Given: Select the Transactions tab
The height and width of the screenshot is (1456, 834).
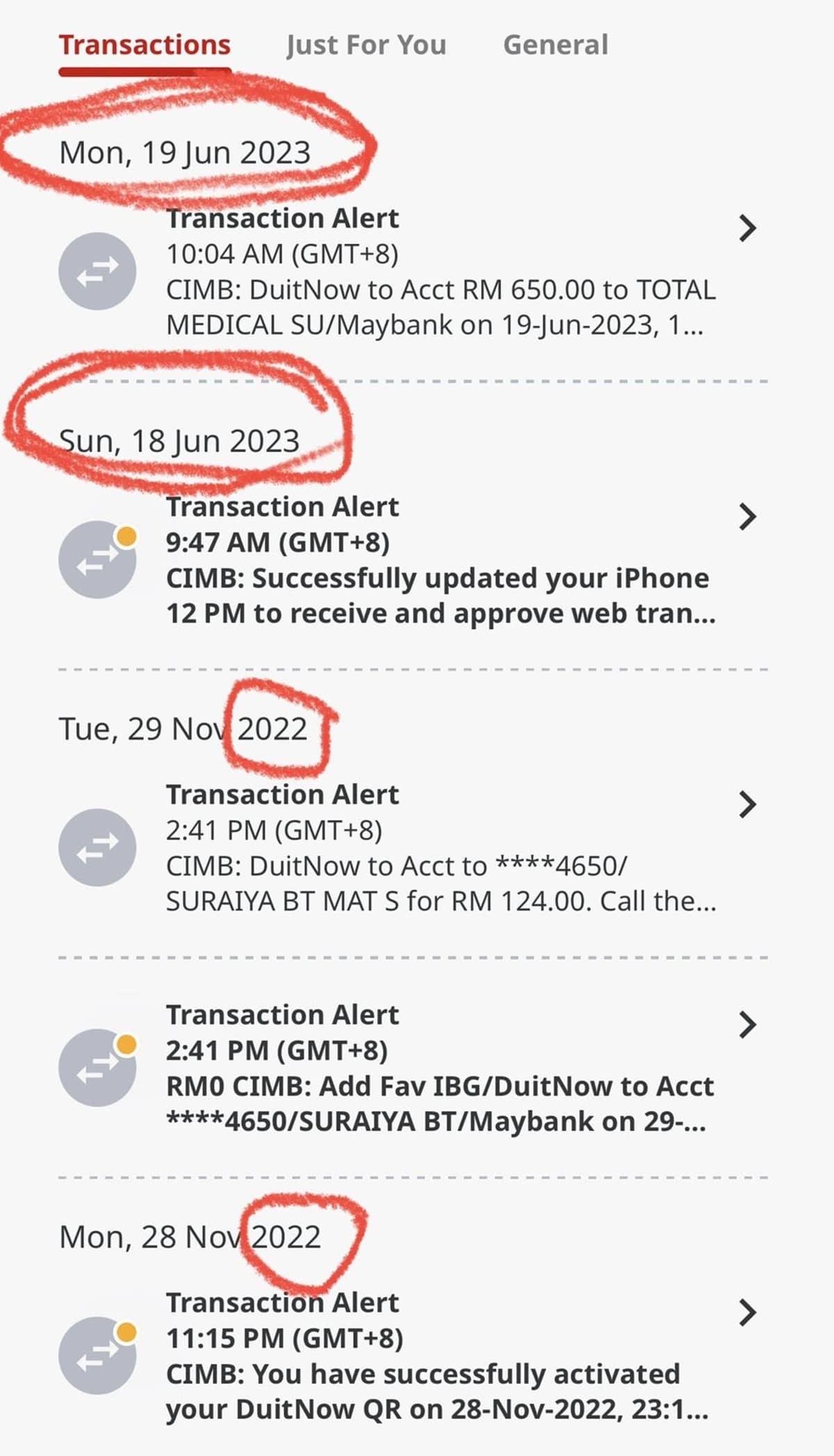Looking at the screenshot, I should (145, 45).
